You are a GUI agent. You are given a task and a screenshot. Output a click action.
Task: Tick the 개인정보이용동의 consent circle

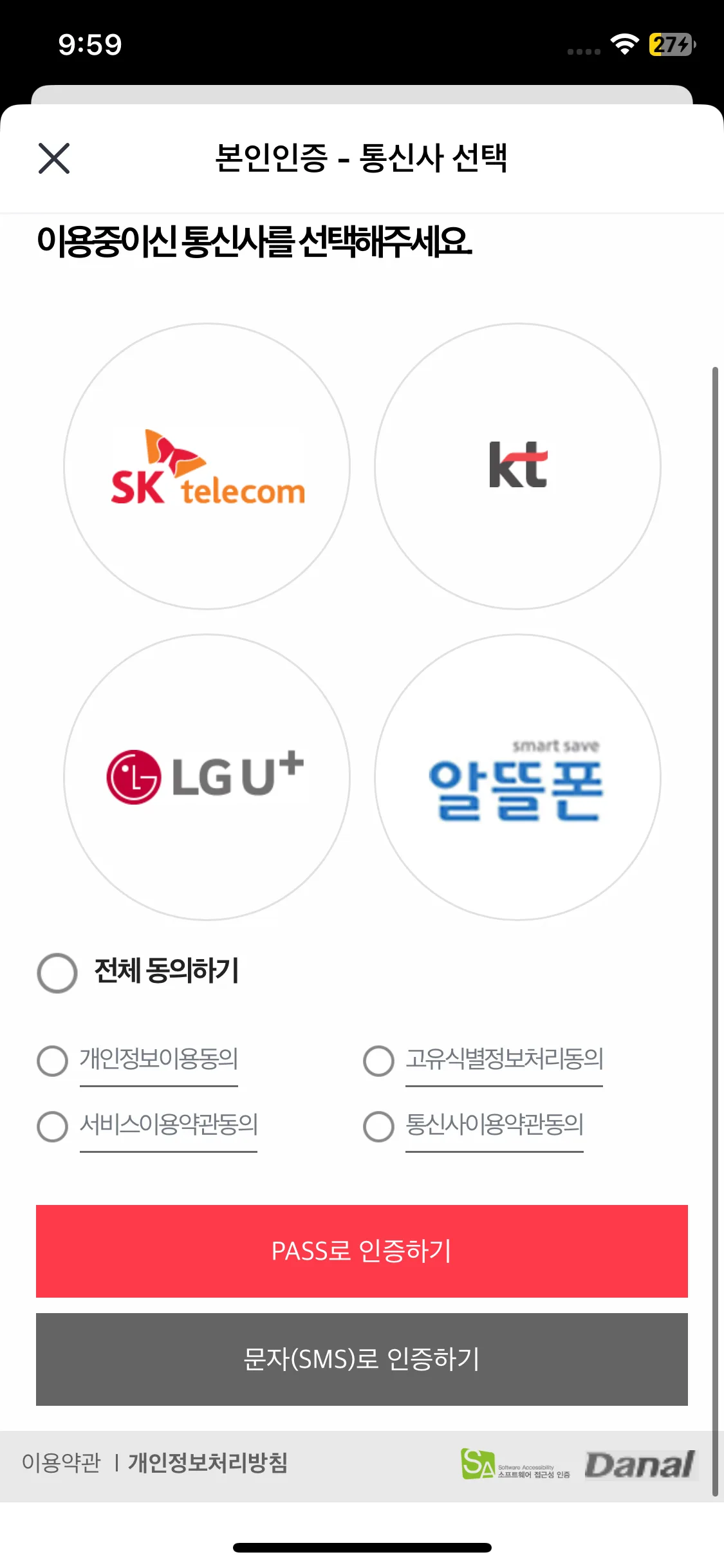[x=53, y=1061]
